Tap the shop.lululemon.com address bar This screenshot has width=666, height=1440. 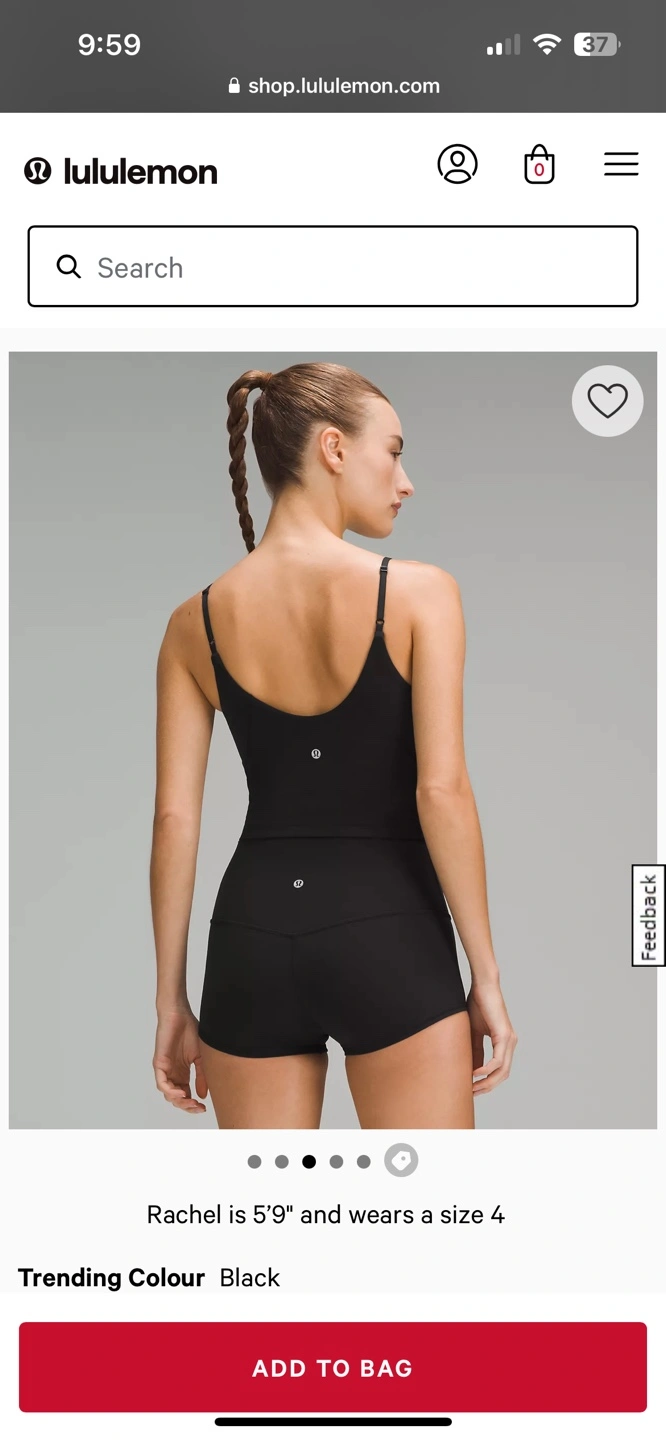tap(334, 86)
